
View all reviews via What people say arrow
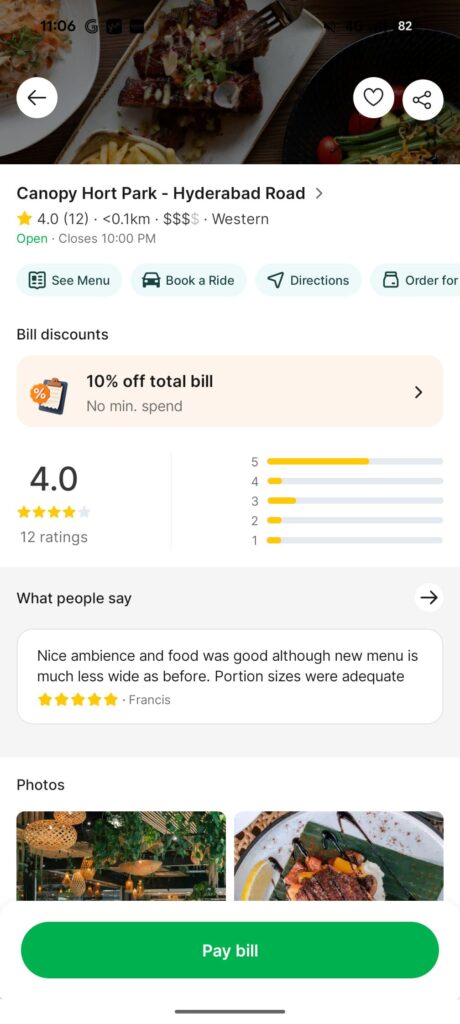click(x=429, y=598)
